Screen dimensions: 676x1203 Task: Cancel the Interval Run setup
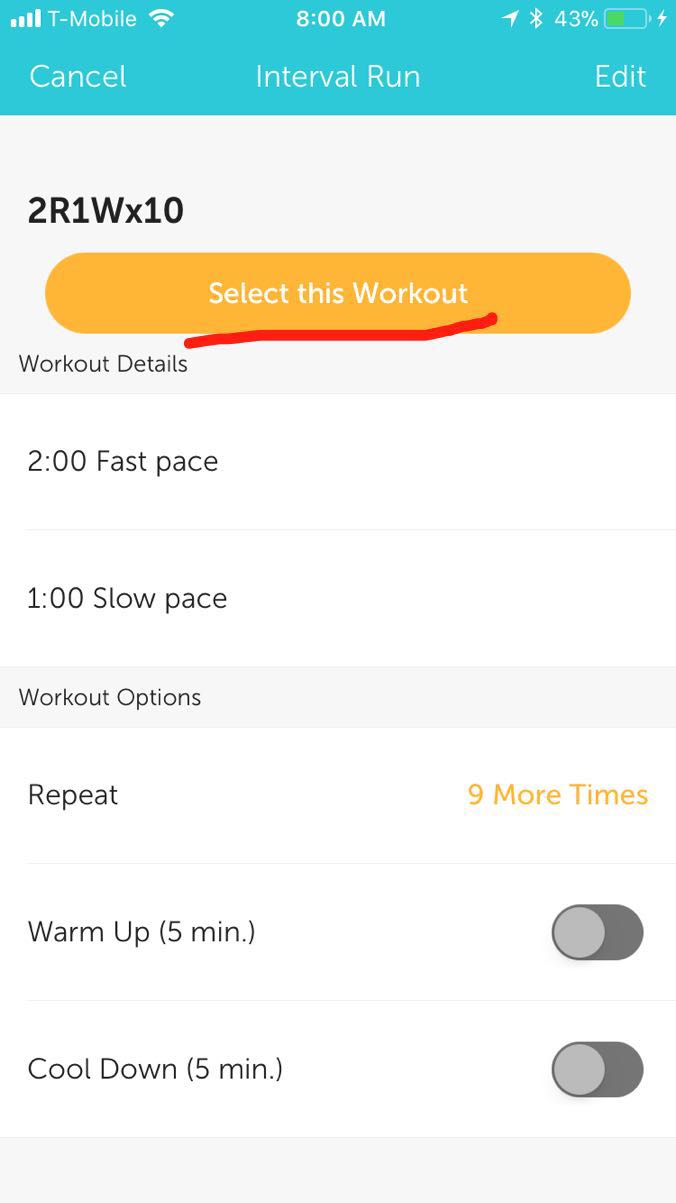tap(78, 77)
